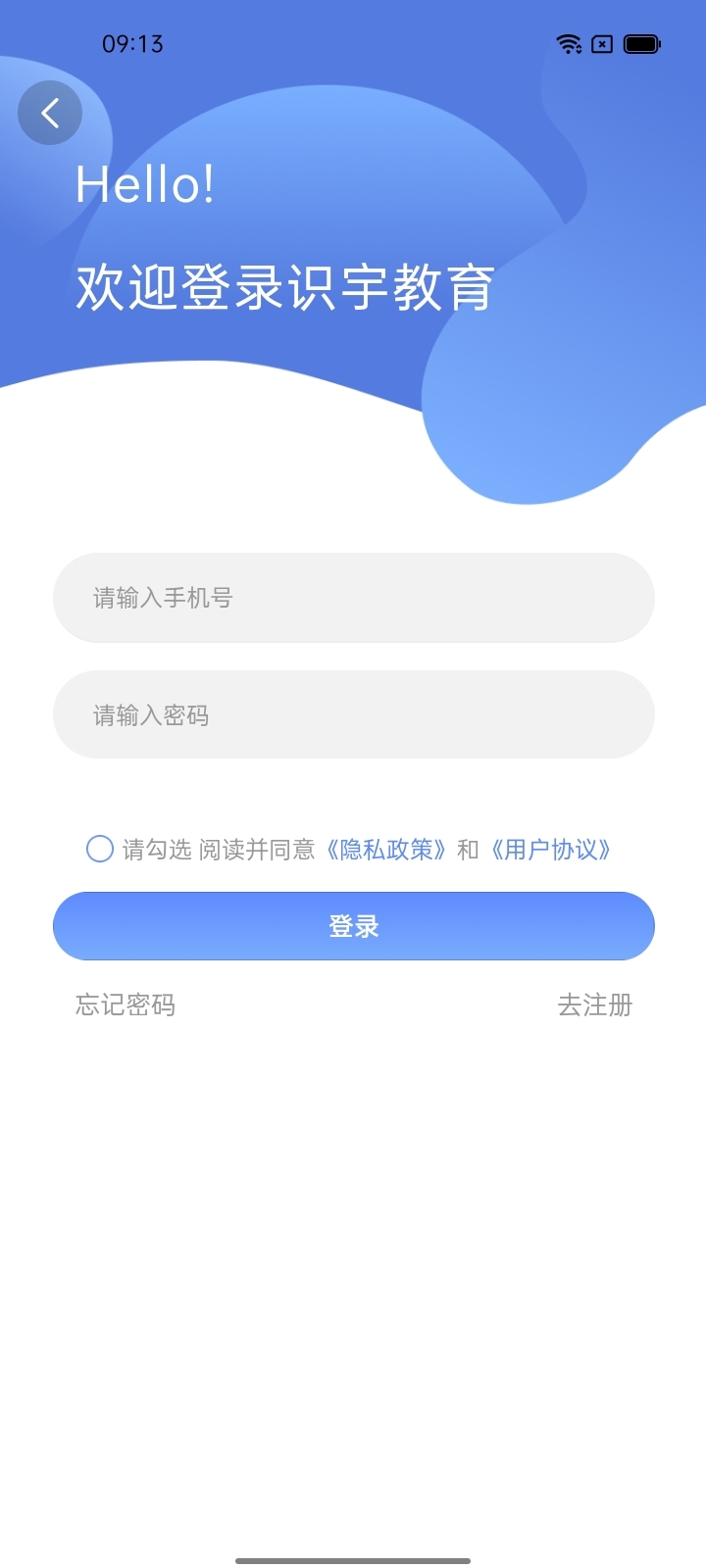This screenshot has width=706, height=1568.
Task: Click the SIM card status icon
Action: (x=601, y=43)
